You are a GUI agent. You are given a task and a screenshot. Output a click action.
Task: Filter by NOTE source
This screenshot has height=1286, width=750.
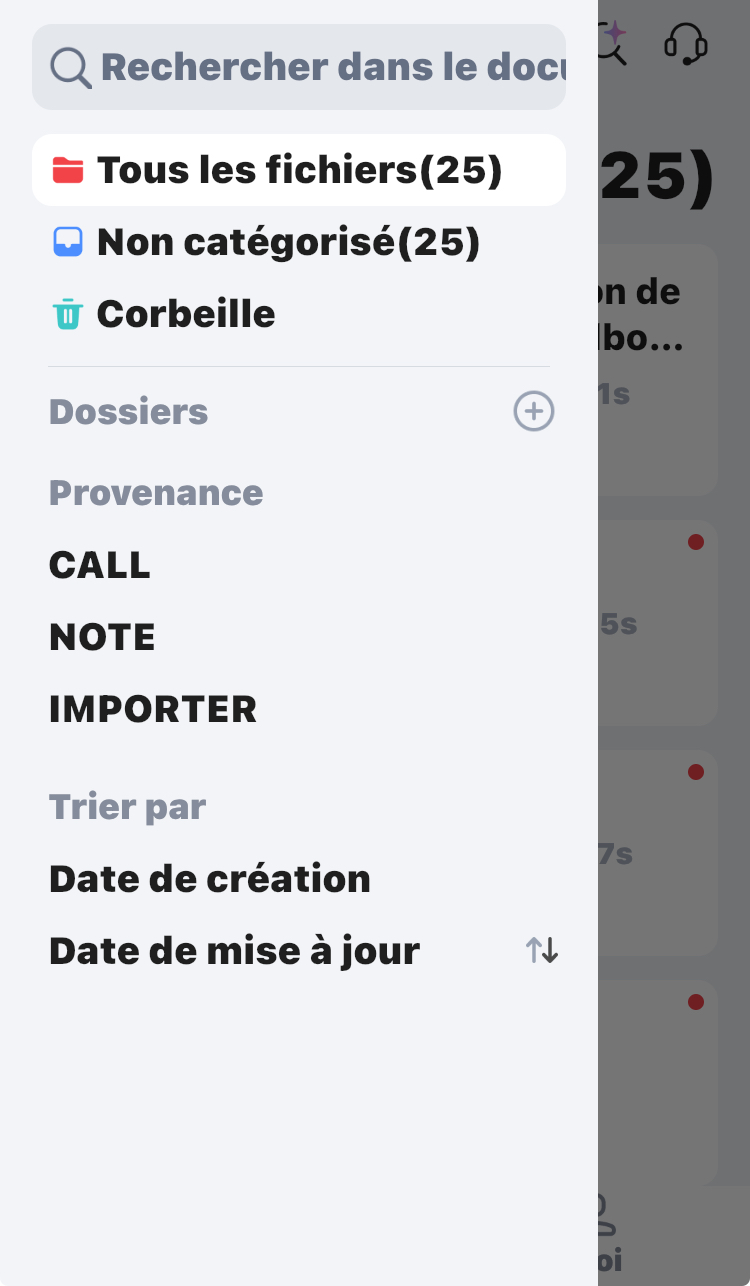click(102, 637)
